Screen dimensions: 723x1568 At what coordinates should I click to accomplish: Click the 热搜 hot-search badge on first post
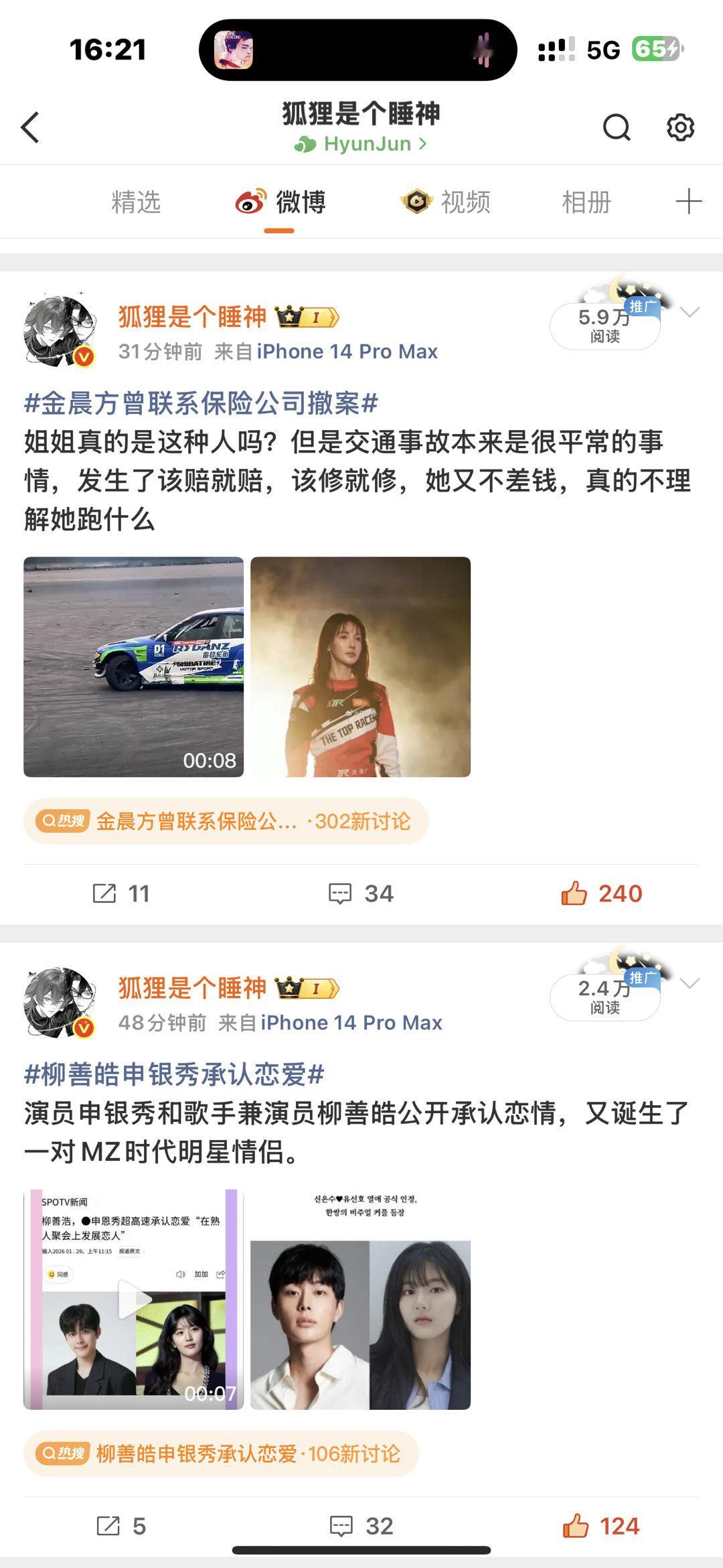(64, 820)
